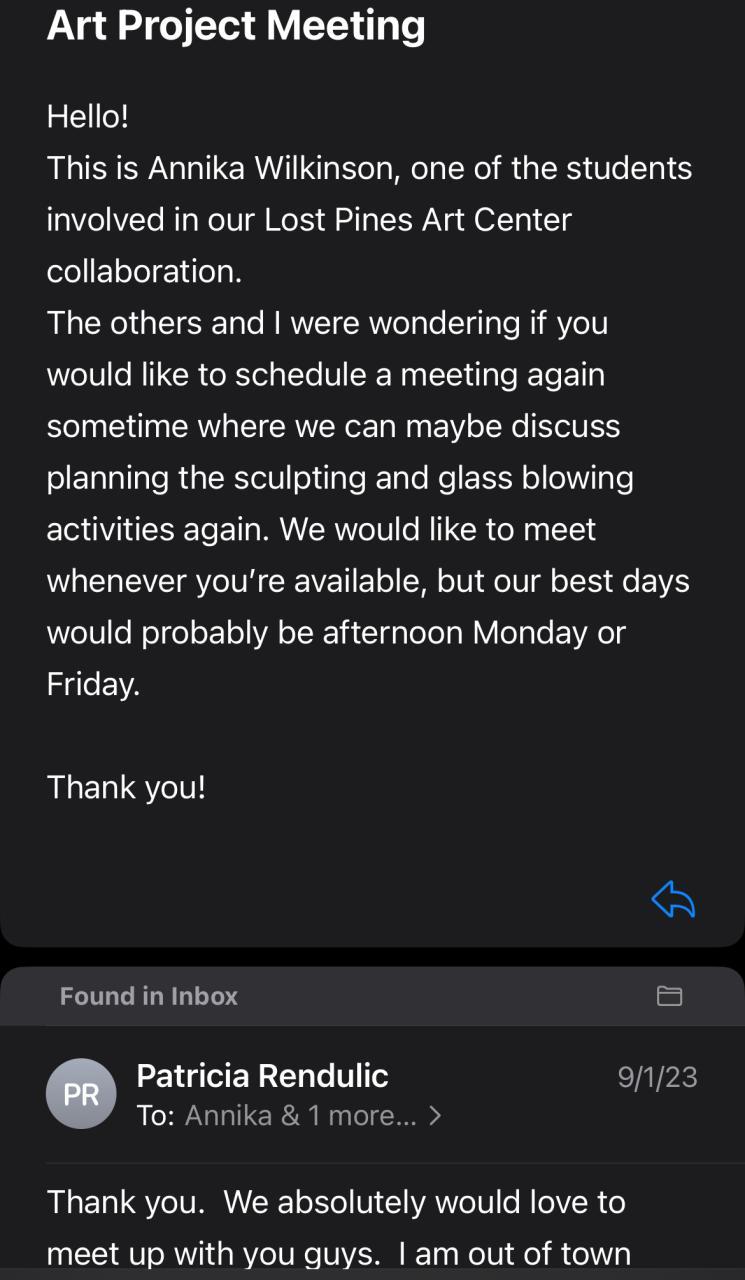745x1280 pixels.
Task: Open Patricia Rendulic's sender details
Action: pos(262,1076)
